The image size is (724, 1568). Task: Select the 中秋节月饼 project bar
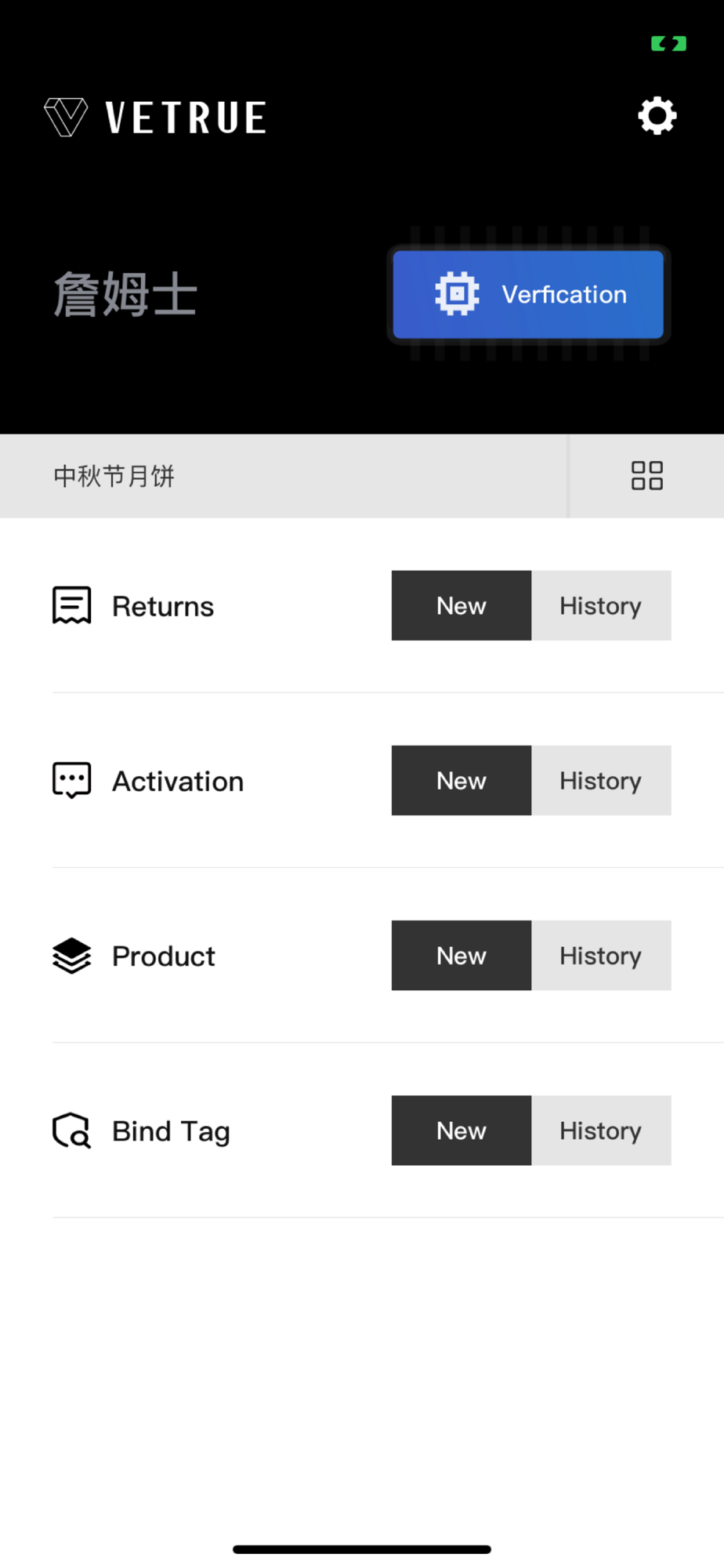click(284, 476)
